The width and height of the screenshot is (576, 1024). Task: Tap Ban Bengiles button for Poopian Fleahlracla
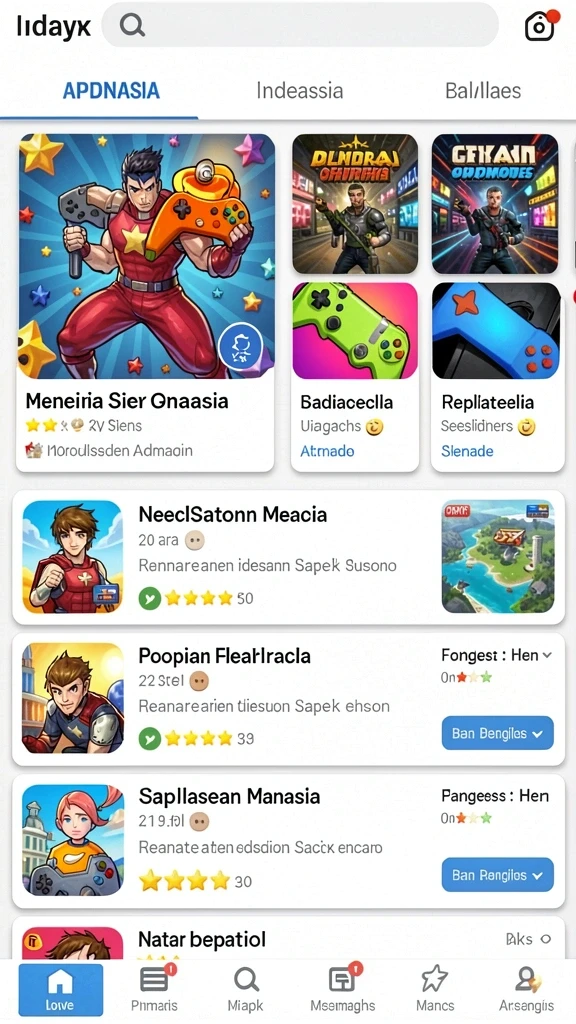point(498,733)
